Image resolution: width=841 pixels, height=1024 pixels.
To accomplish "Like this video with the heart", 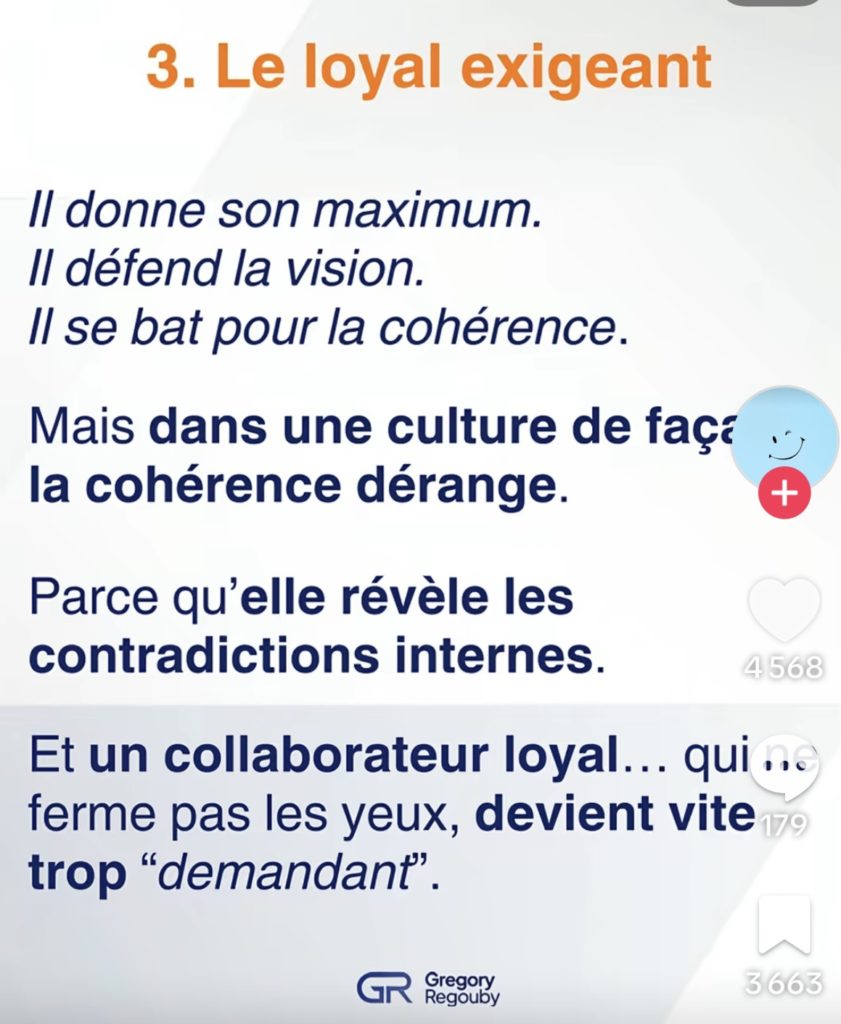I will point(785,610).
